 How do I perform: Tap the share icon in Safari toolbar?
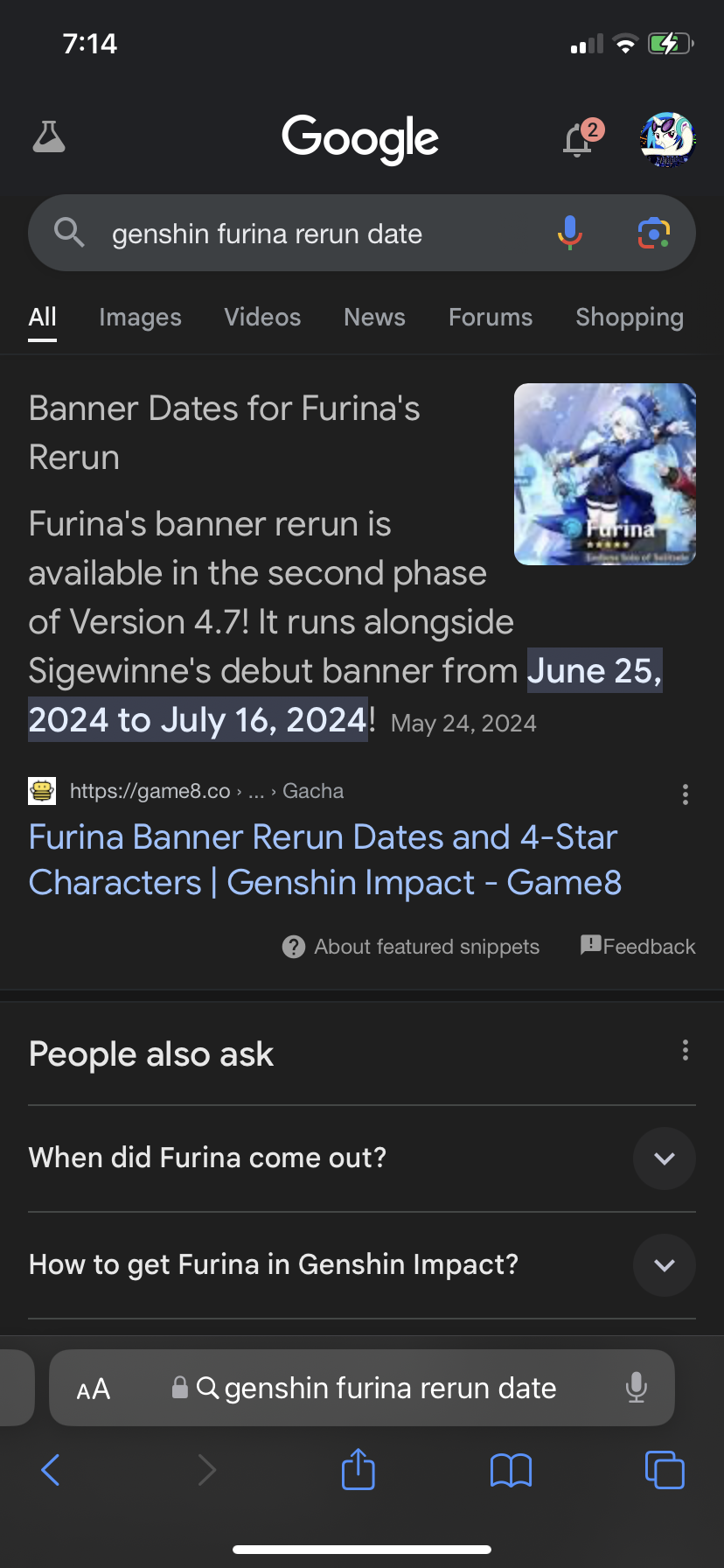pyautogui.click(x=358, y=1470)
